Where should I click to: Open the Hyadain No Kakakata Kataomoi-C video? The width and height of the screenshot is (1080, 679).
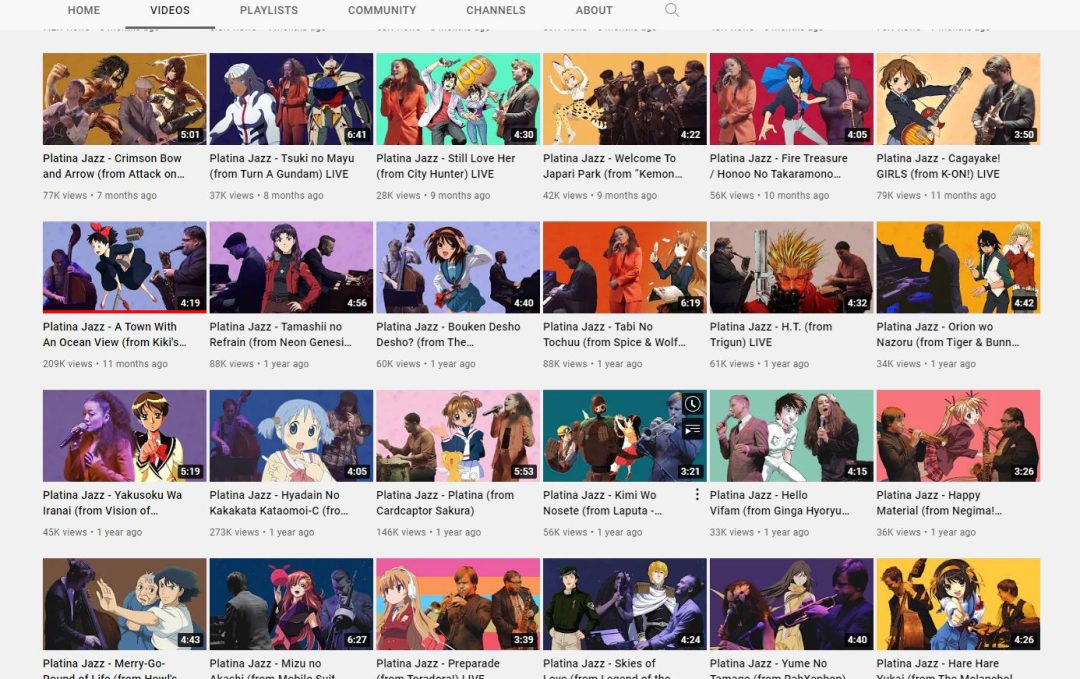(291, 436)
